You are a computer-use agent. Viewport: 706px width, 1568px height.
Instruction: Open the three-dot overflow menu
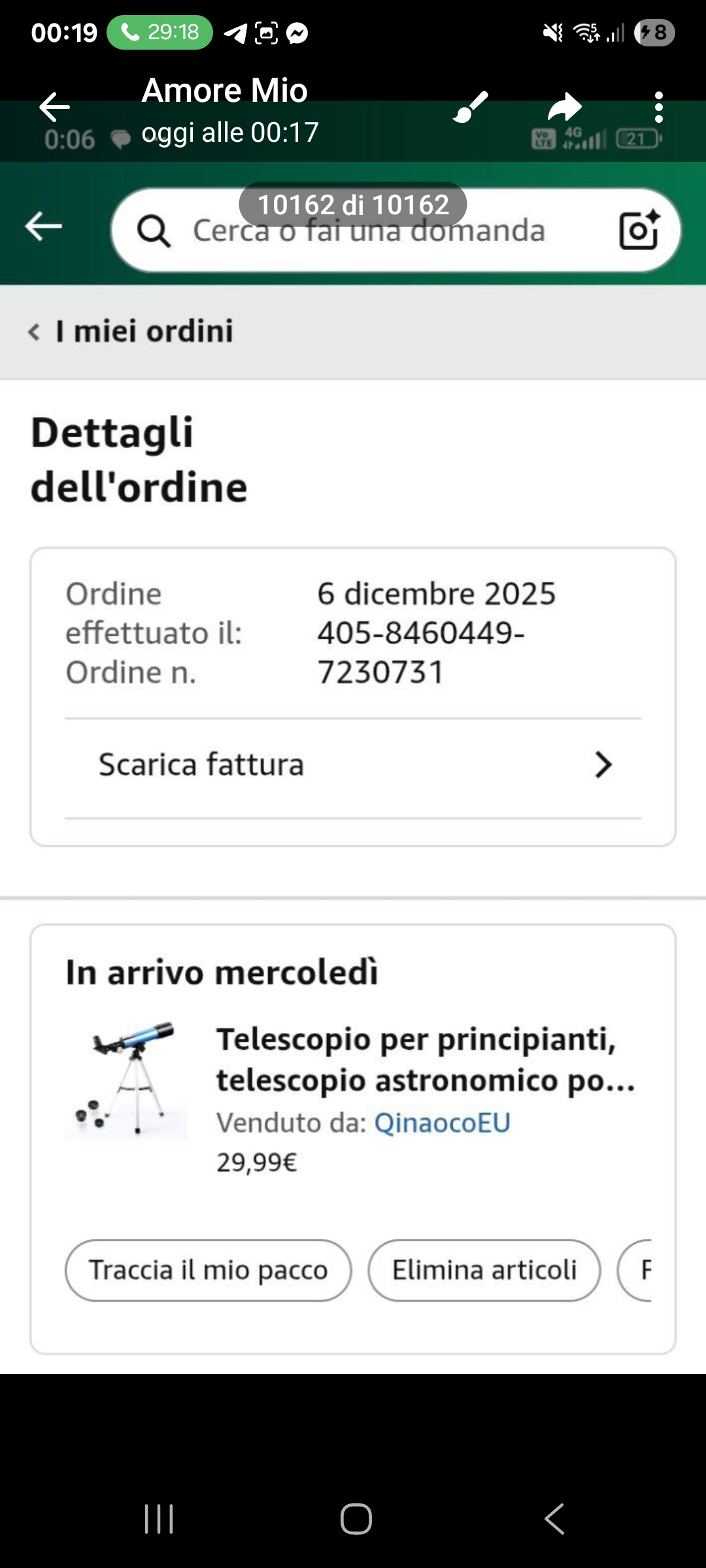tap(658, 107)
